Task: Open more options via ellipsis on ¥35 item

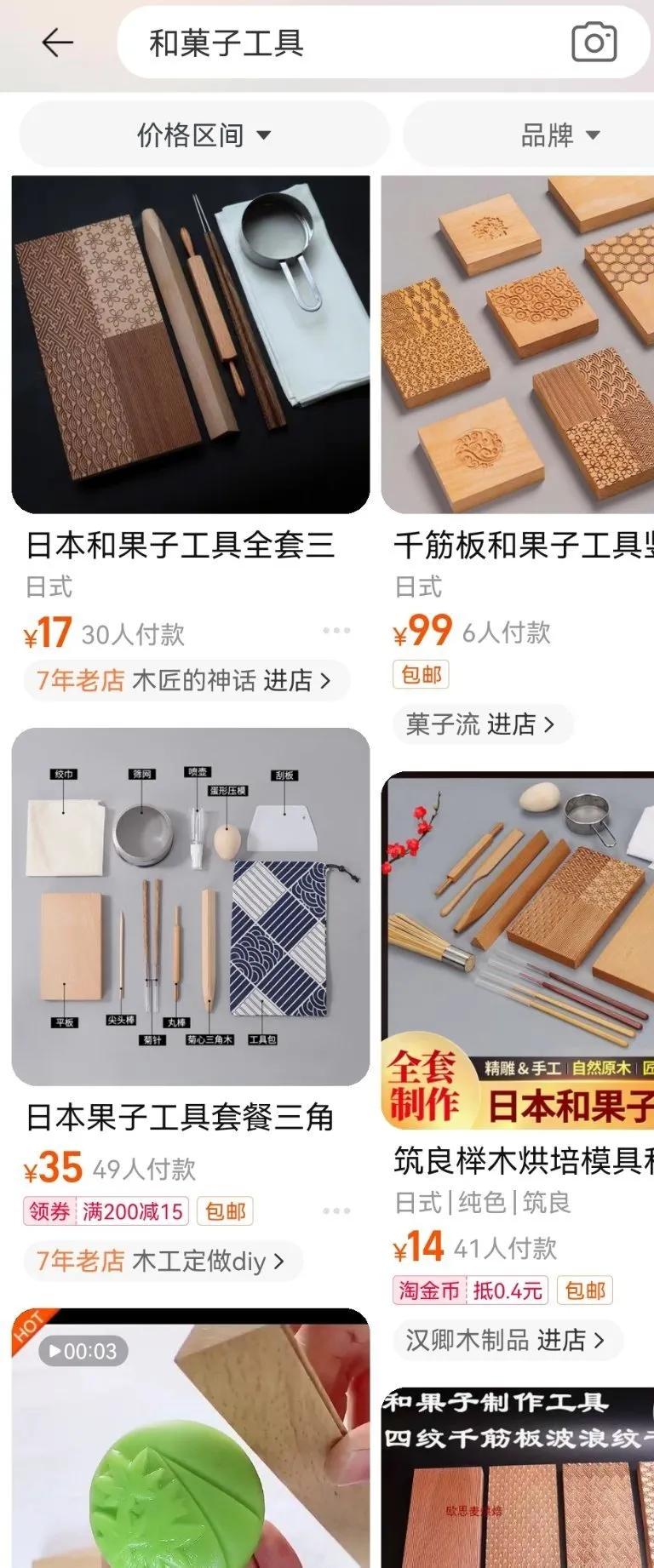Action: tap(337, 1210)
